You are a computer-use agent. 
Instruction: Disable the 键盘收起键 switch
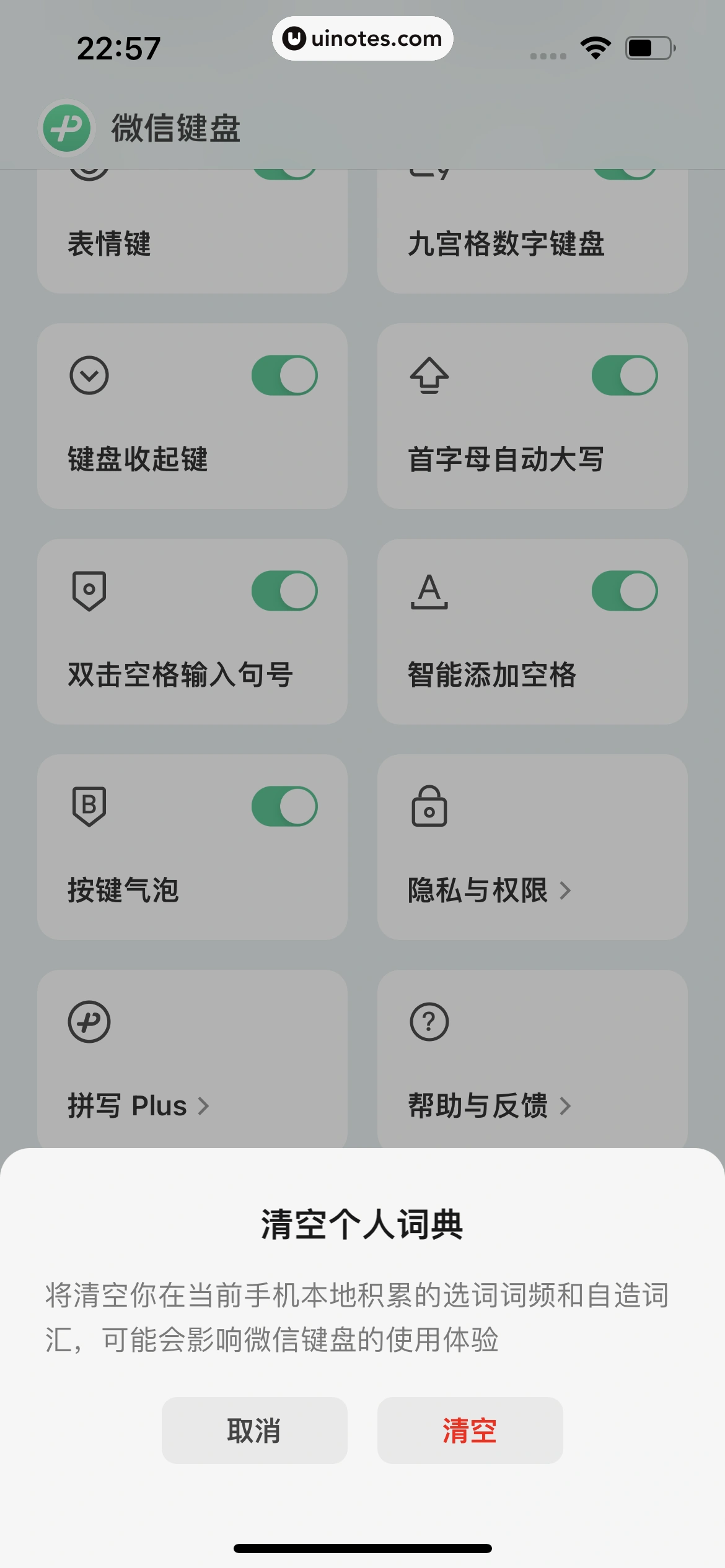285,375
